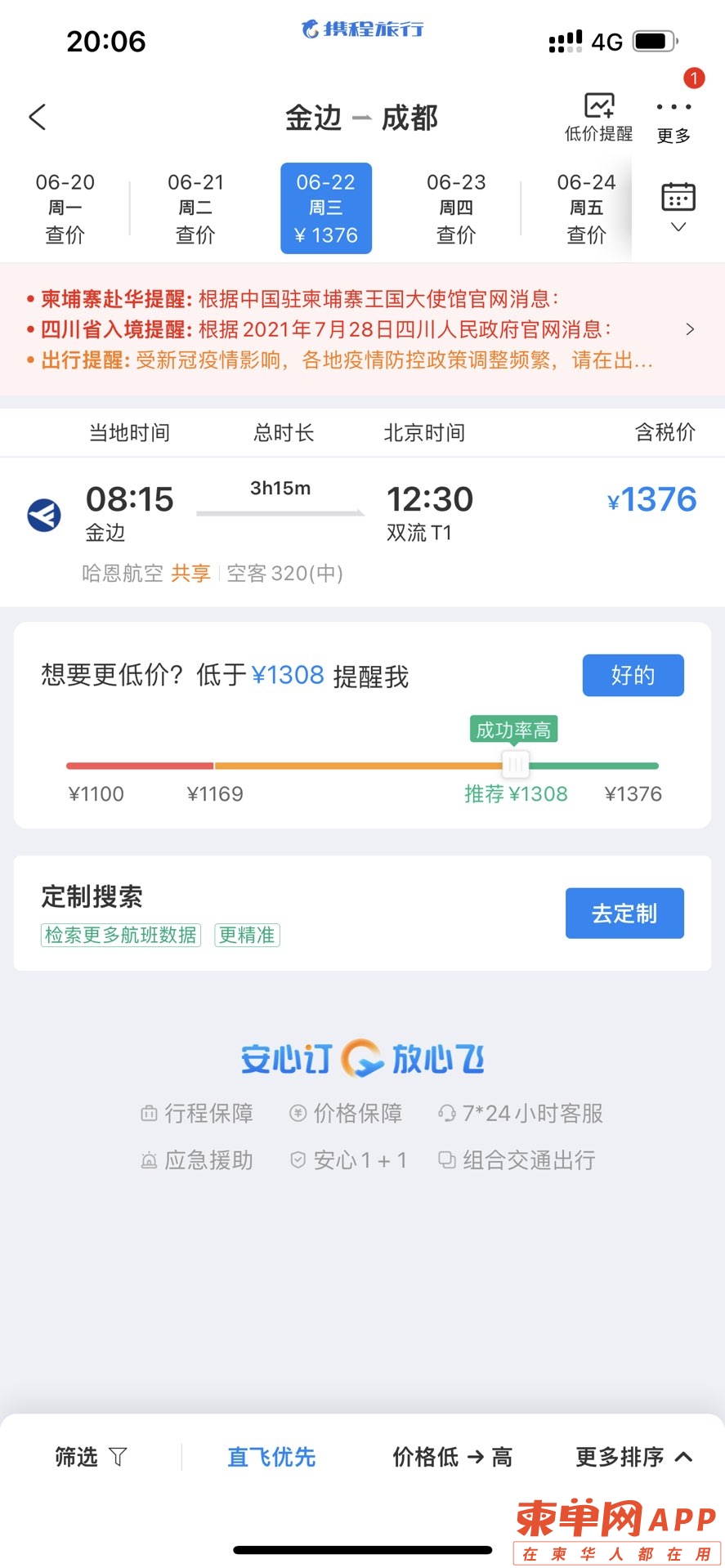Open the 低价提醒 price alert
The image size is (725, 1568).
pyautogui.click(x=598, y=117)
